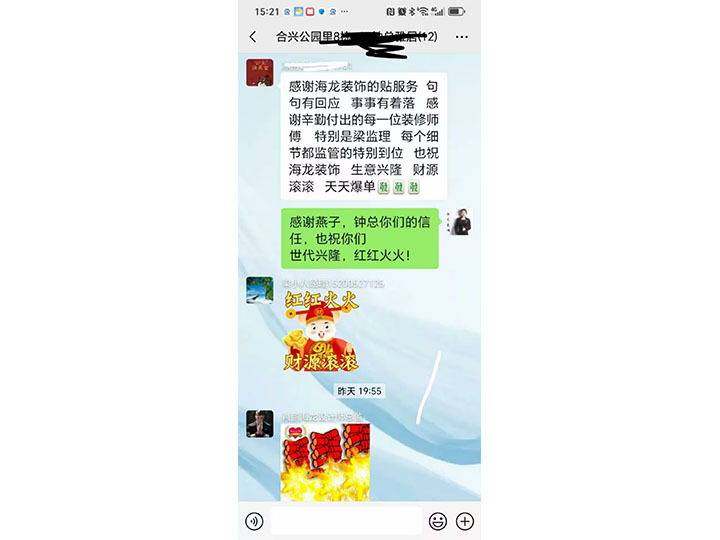Open the plus attachment menu
Viewport: 720px width, 540px height.
465,521
